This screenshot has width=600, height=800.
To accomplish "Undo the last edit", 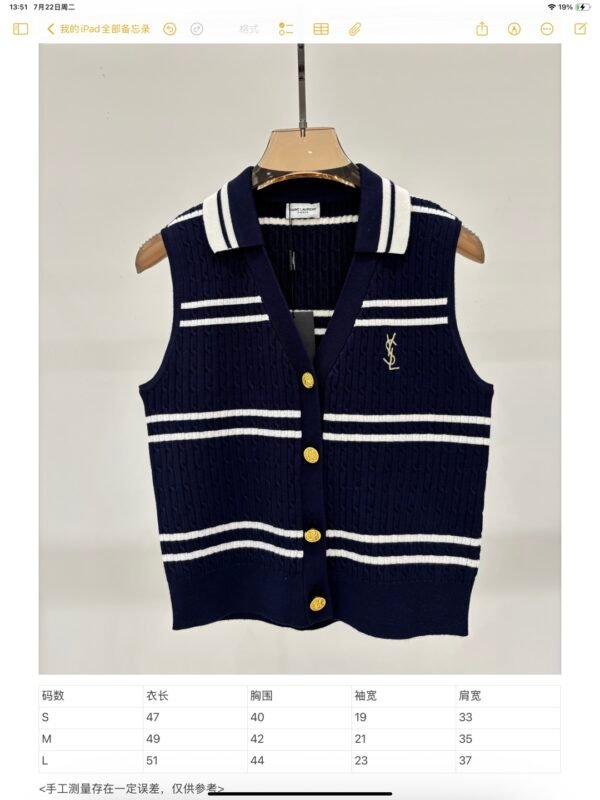I will click(169, 29).
